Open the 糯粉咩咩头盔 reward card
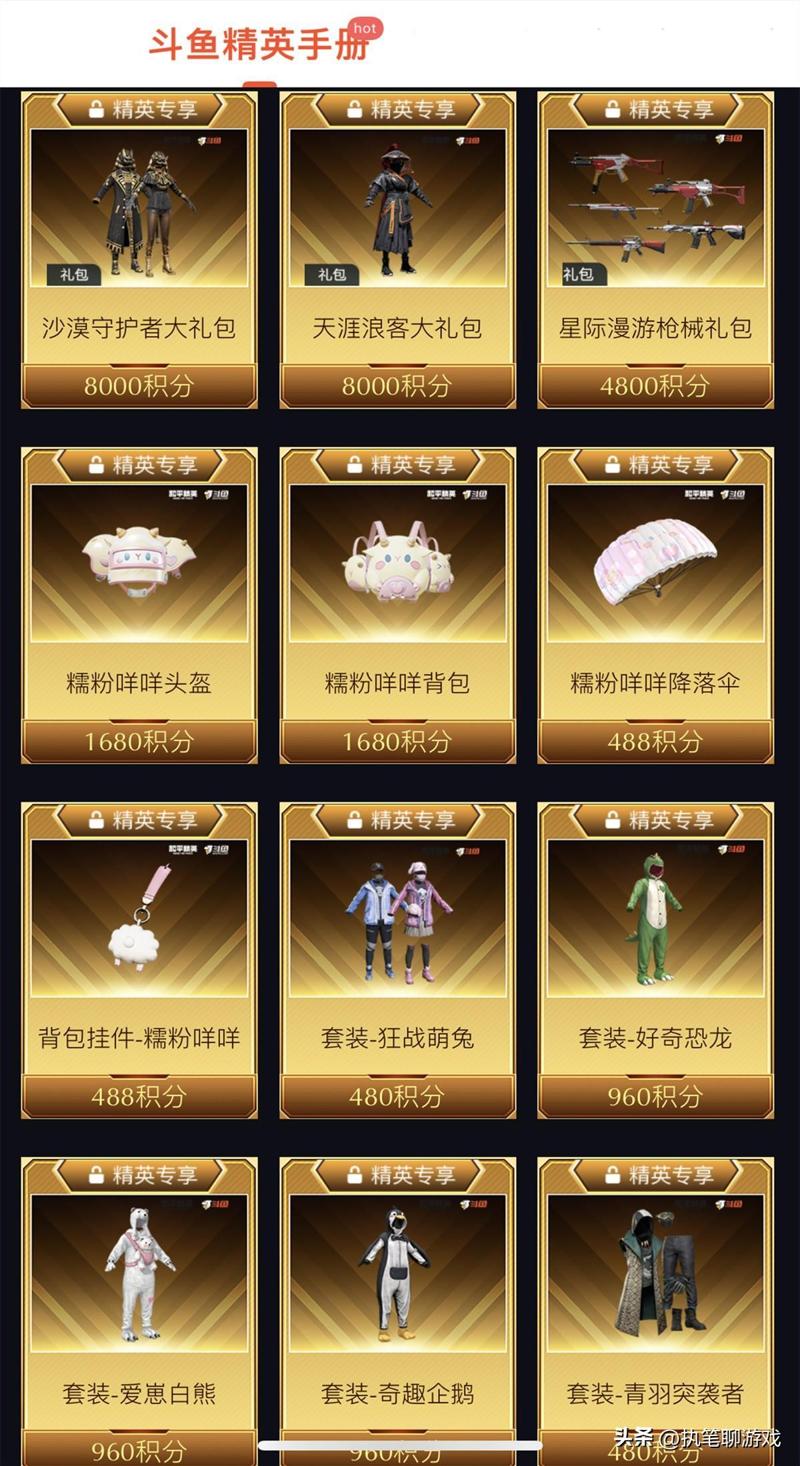 139,605
